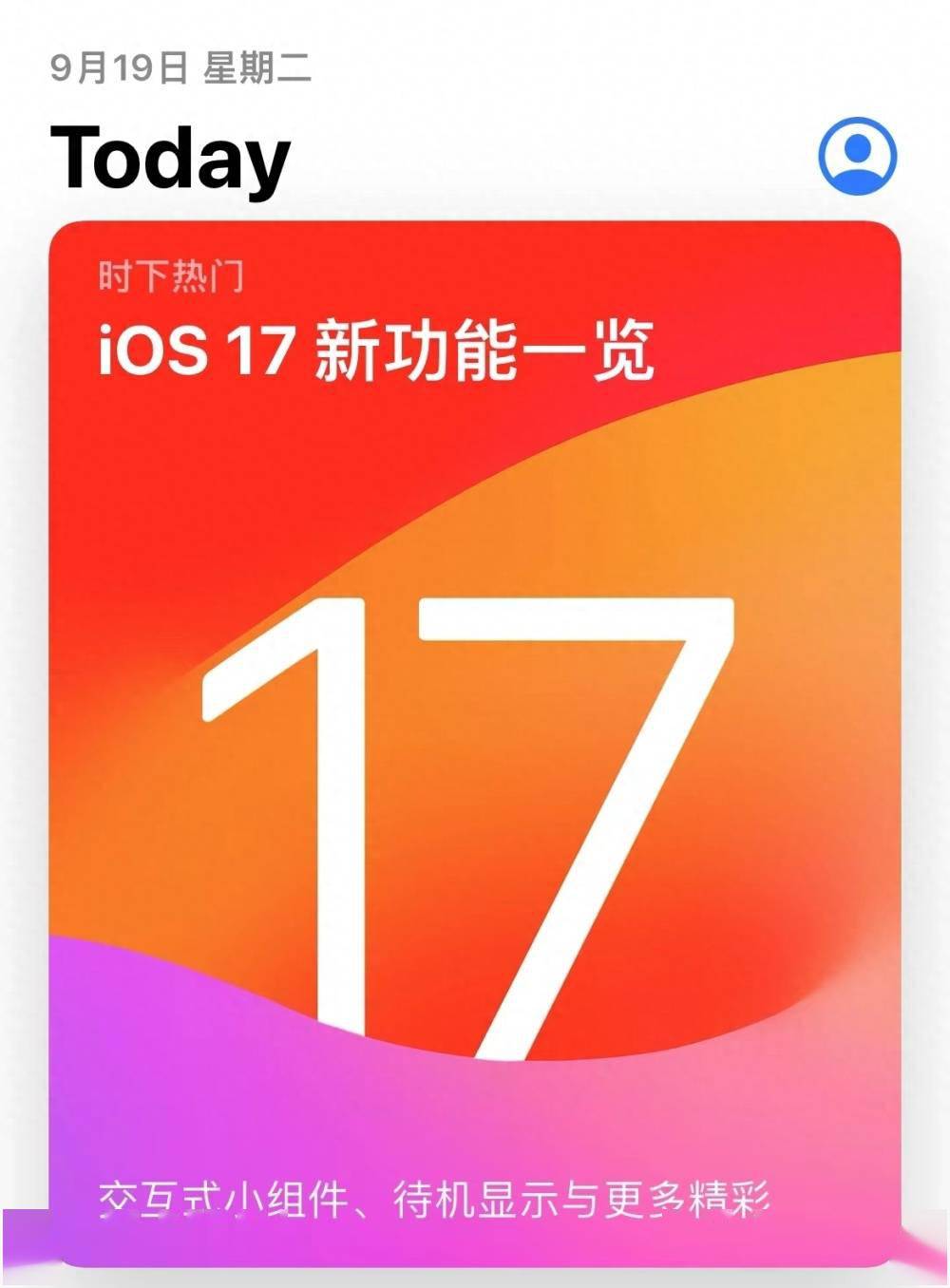Open the iOS 17 新功能一览 story card
The image size is (950, 1288).
point(475,741)
